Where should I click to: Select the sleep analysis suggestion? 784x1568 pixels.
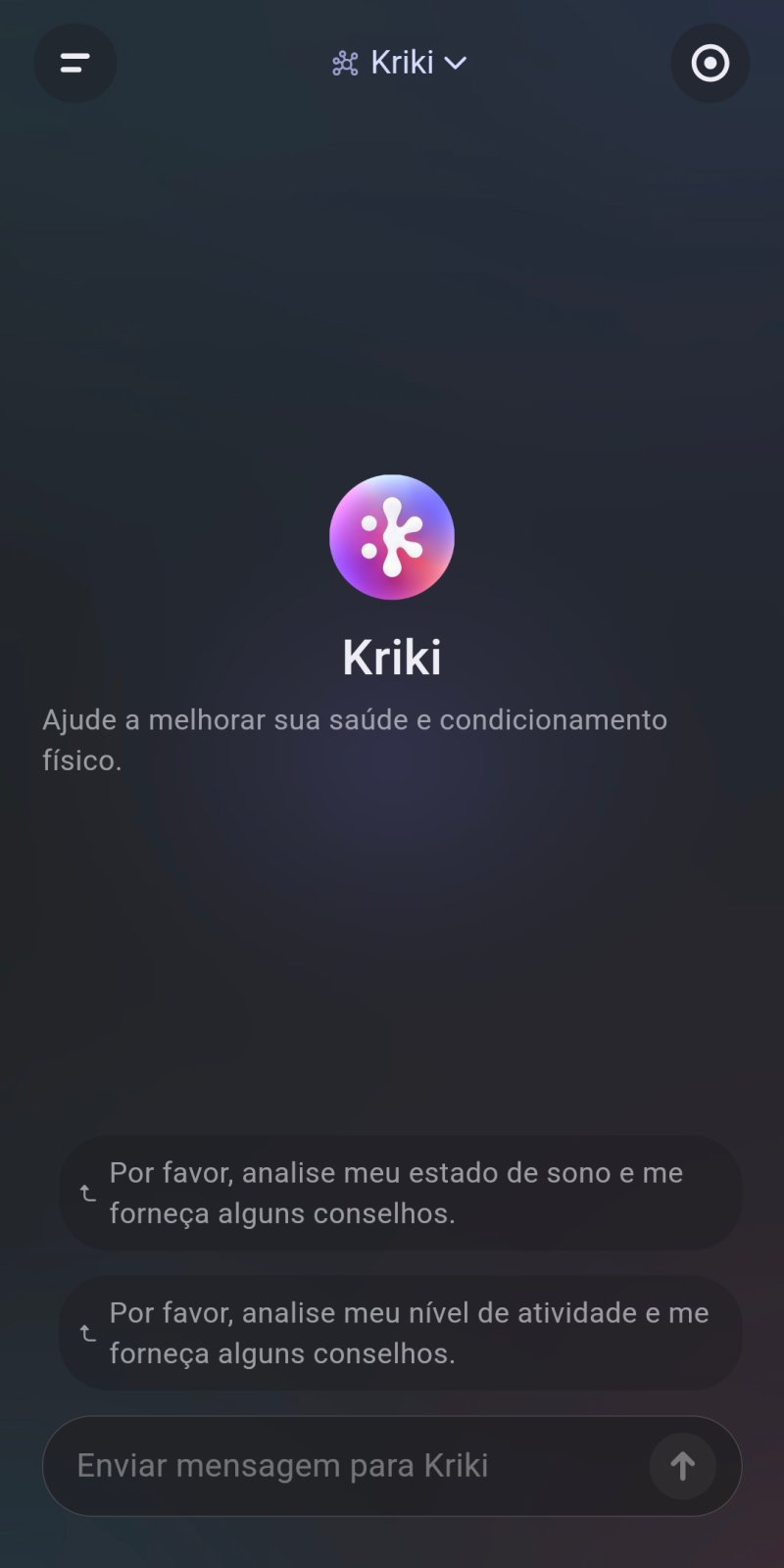[400, 1193]
